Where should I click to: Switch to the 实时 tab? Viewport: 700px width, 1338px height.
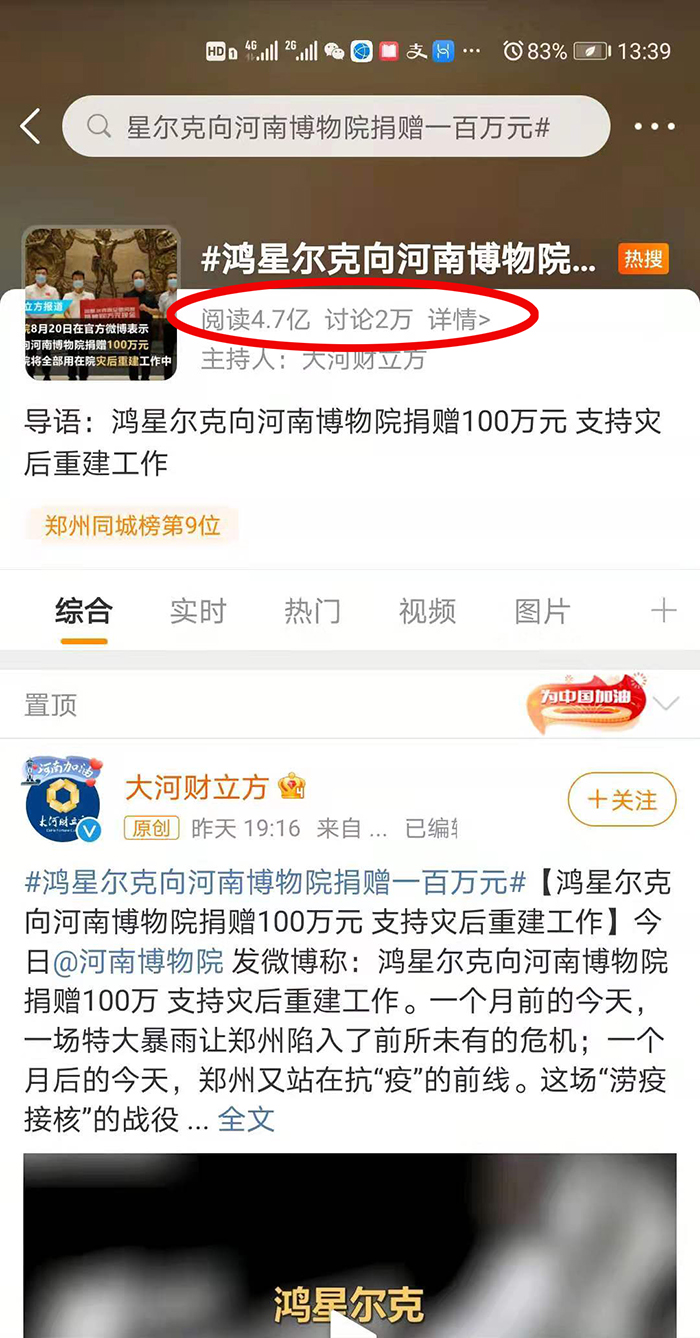198,611
